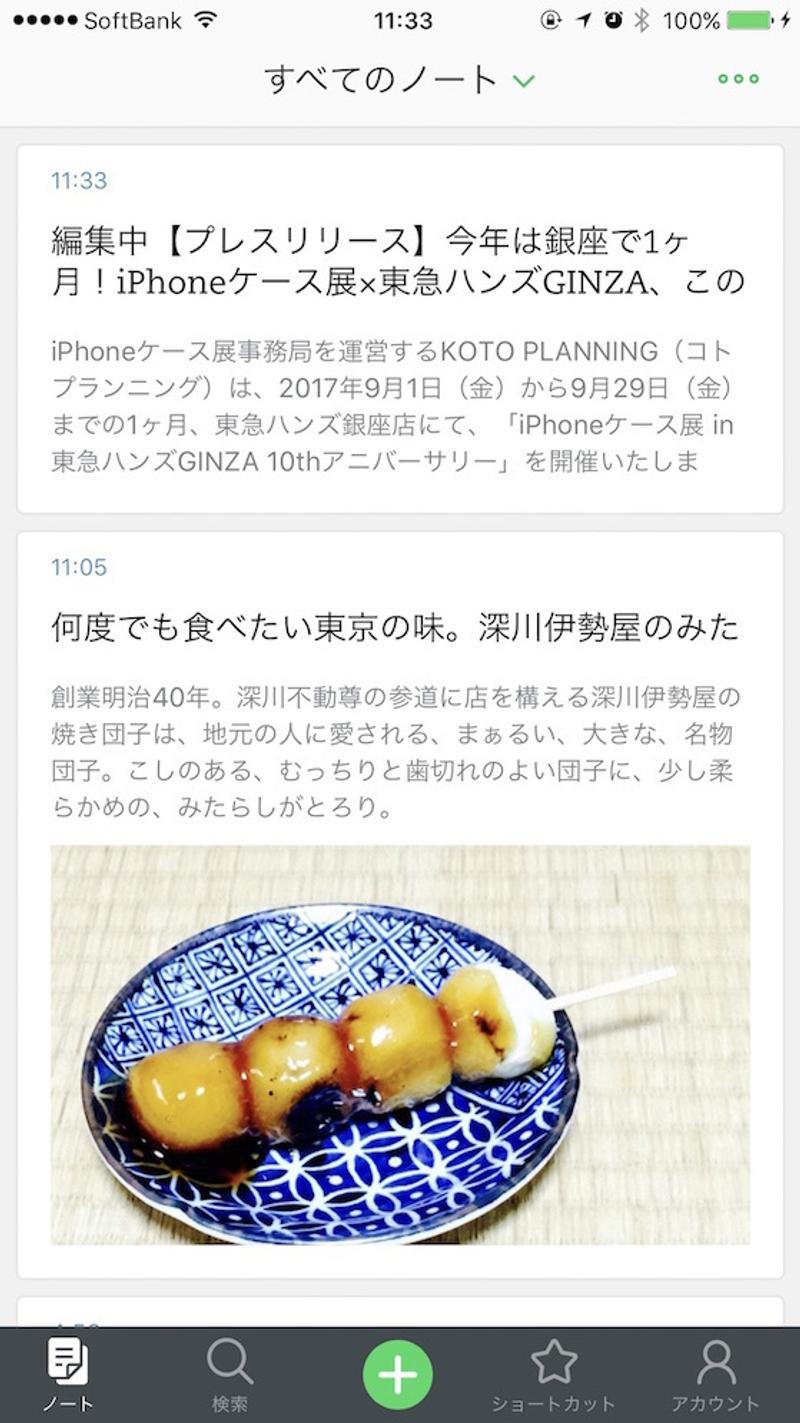Open the 検索 search tab
The width and height of the screenshot is (800, 1423).
[230, 1375]
